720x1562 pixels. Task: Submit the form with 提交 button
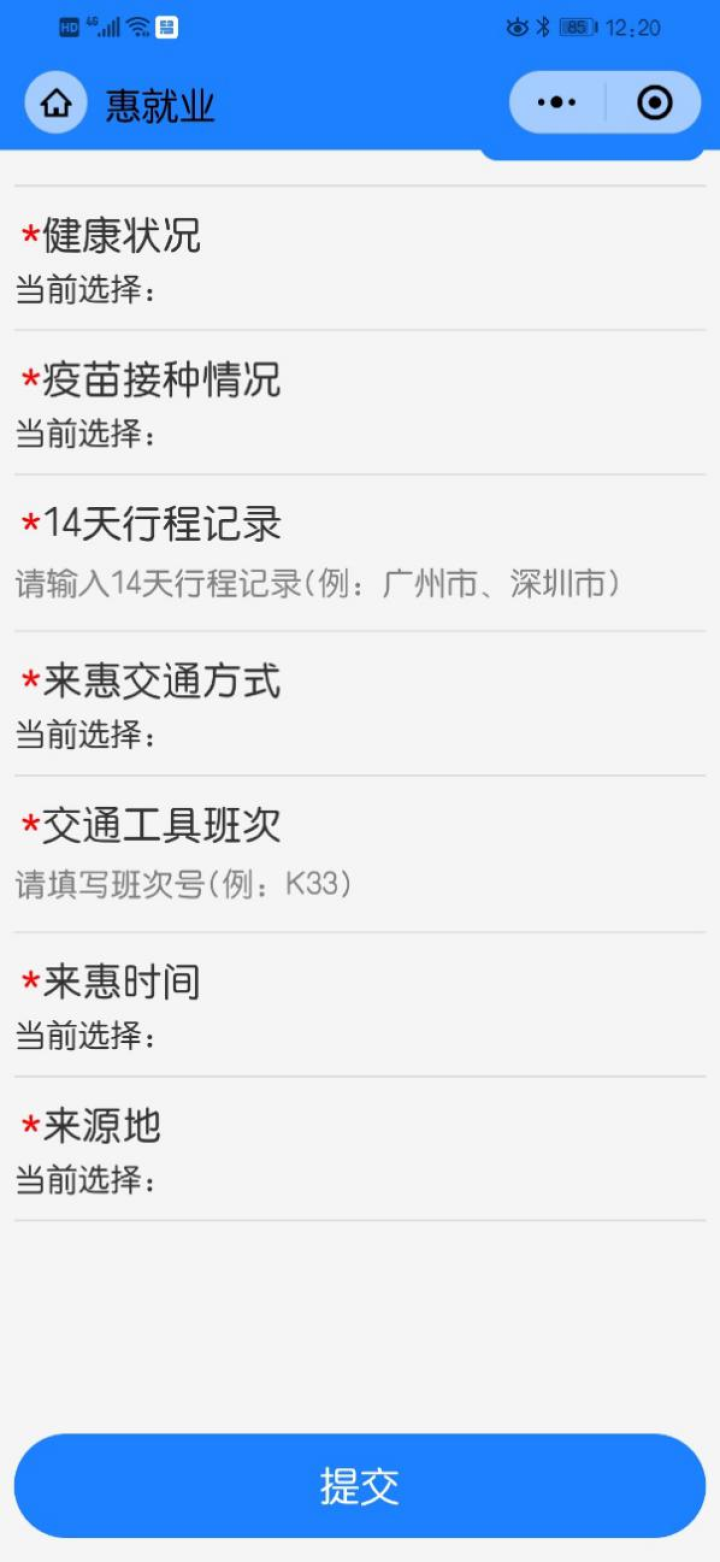[360, 1486]
